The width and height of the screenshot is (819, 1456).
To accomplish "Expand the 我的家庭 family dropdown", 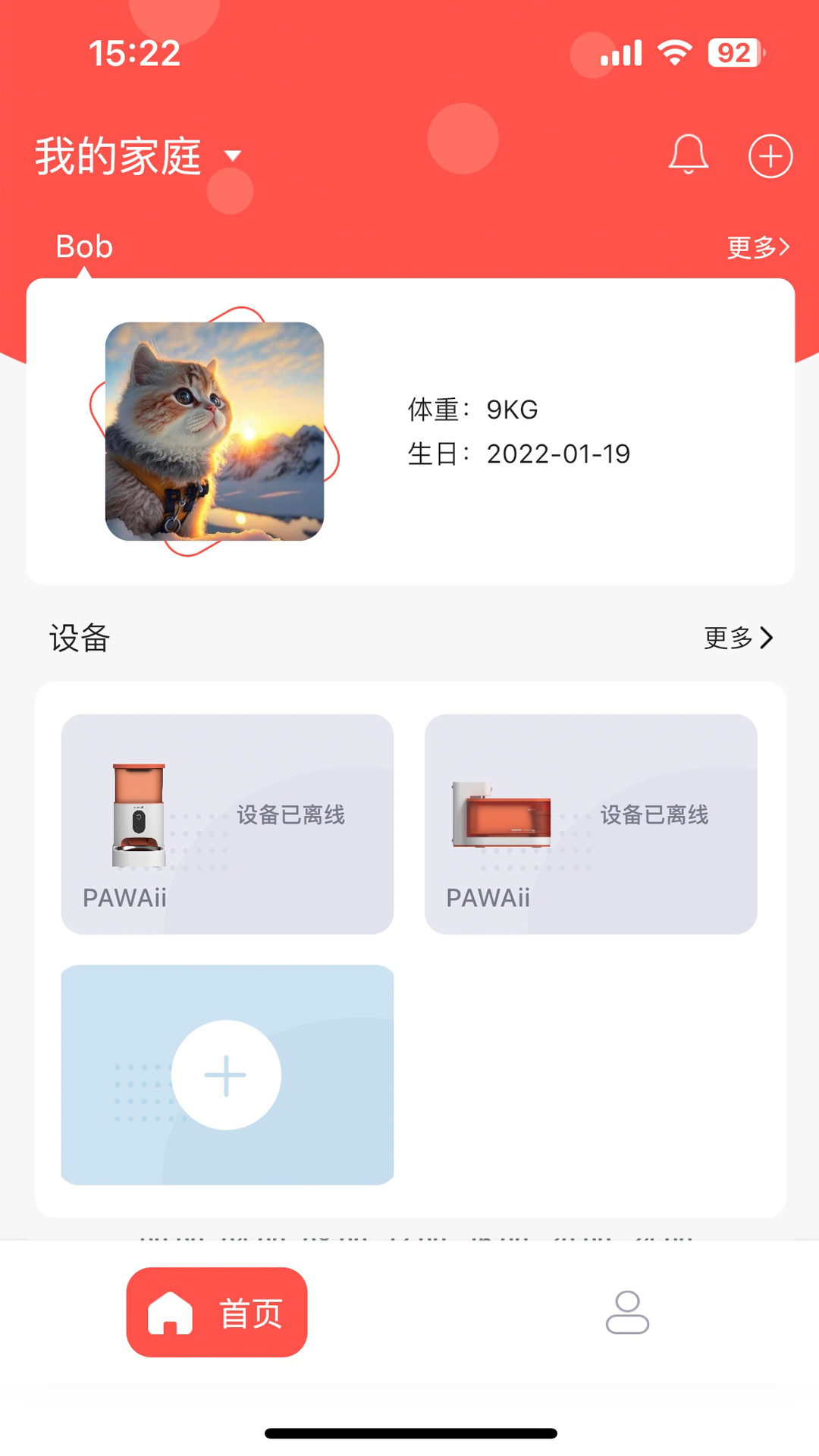I will click(x=138, y=156).
